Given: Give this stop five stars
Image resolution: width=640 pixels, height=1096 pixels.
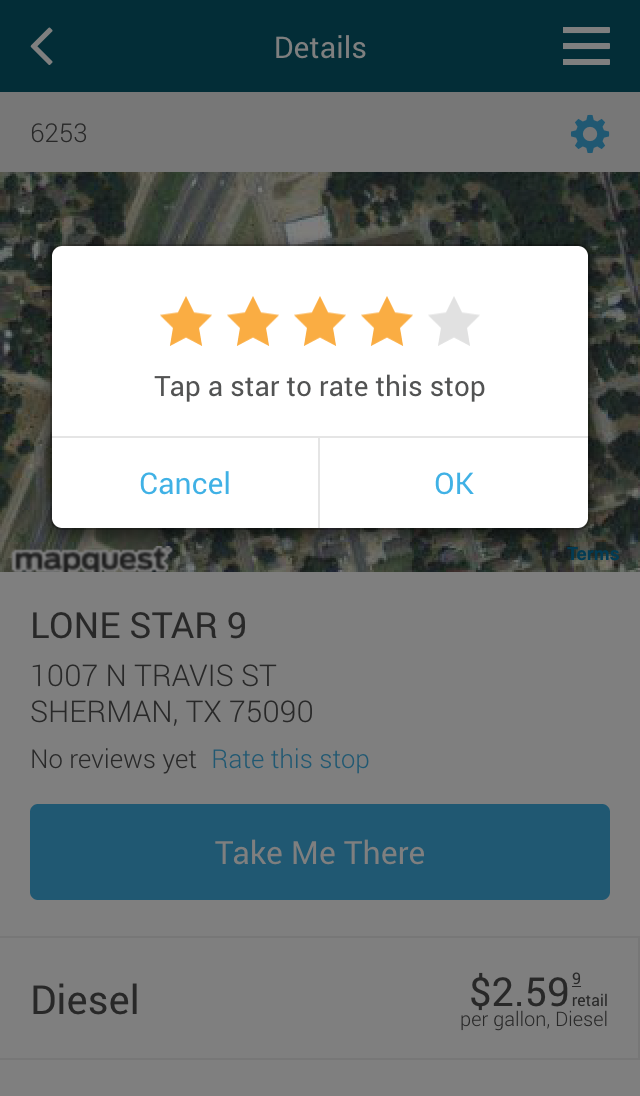Looking at the screenshot, I should pos(454,323).
